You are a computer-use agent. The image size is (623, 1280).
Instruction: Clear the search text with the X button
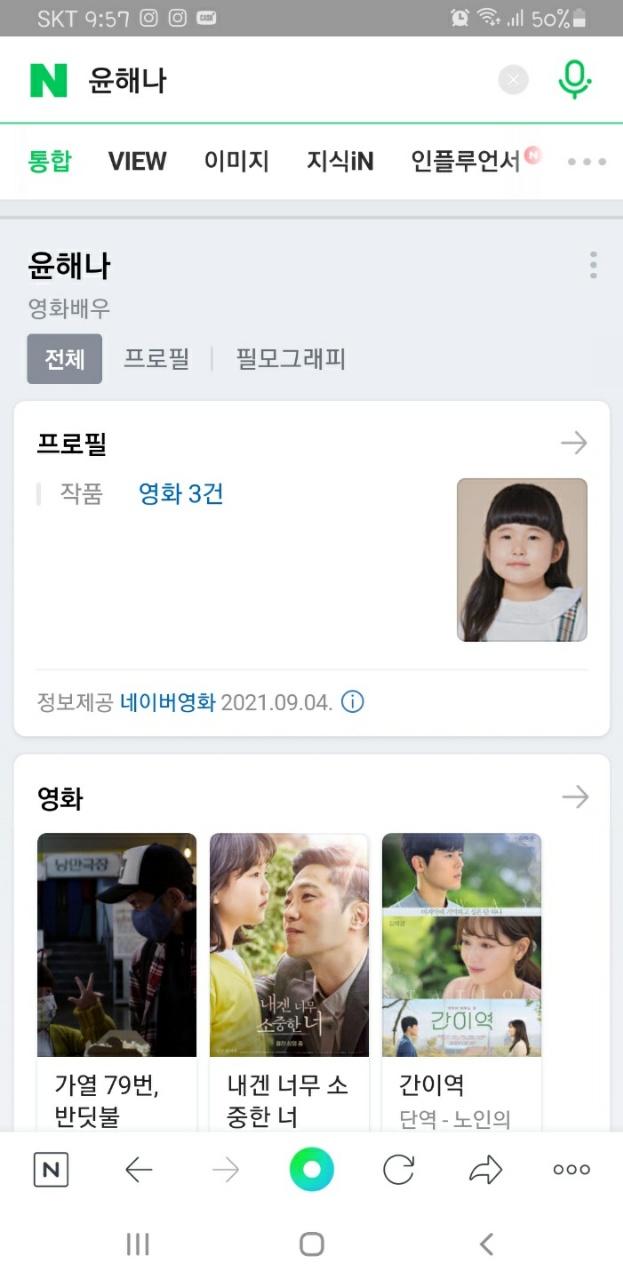[x=513, y=80]
